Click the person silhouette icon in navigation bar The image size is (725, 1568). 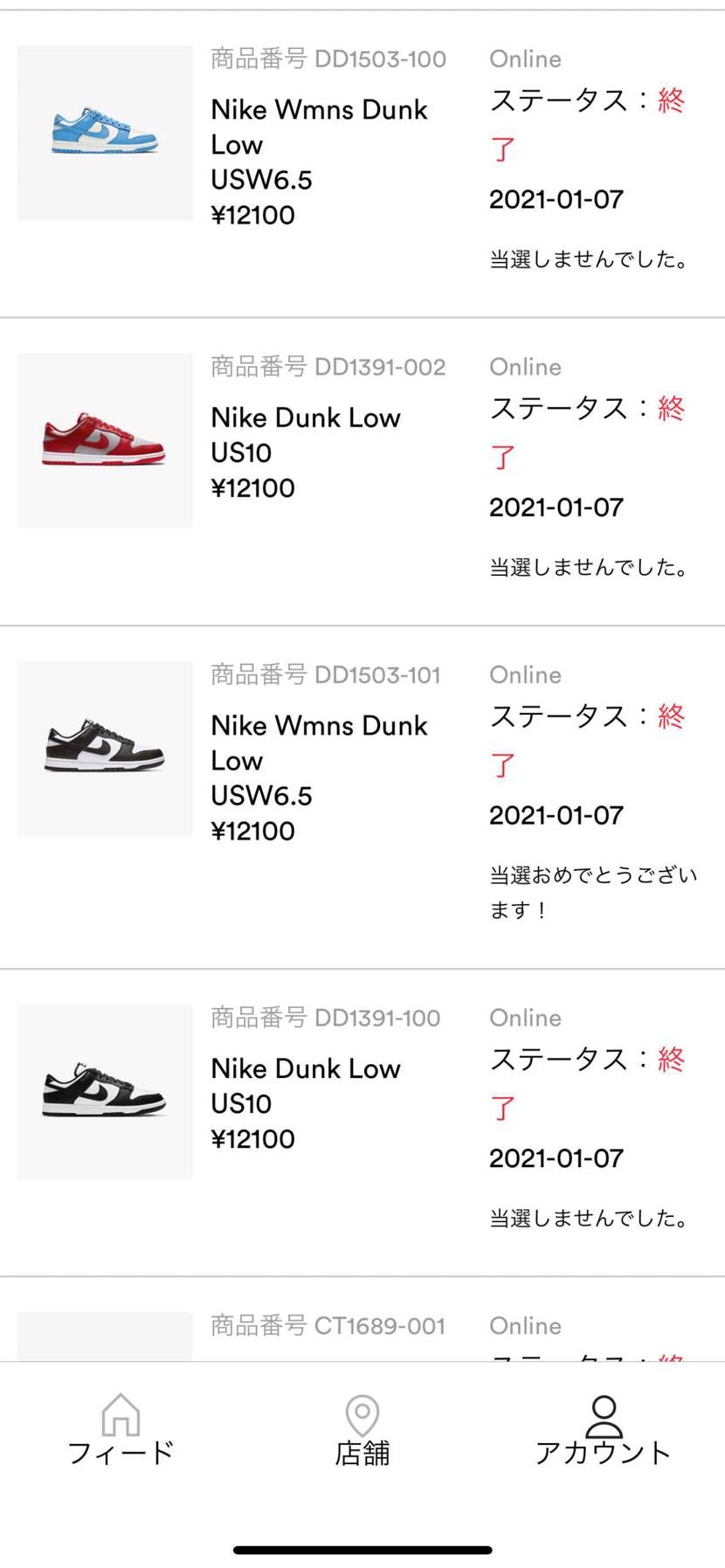tap(604, 1413)
